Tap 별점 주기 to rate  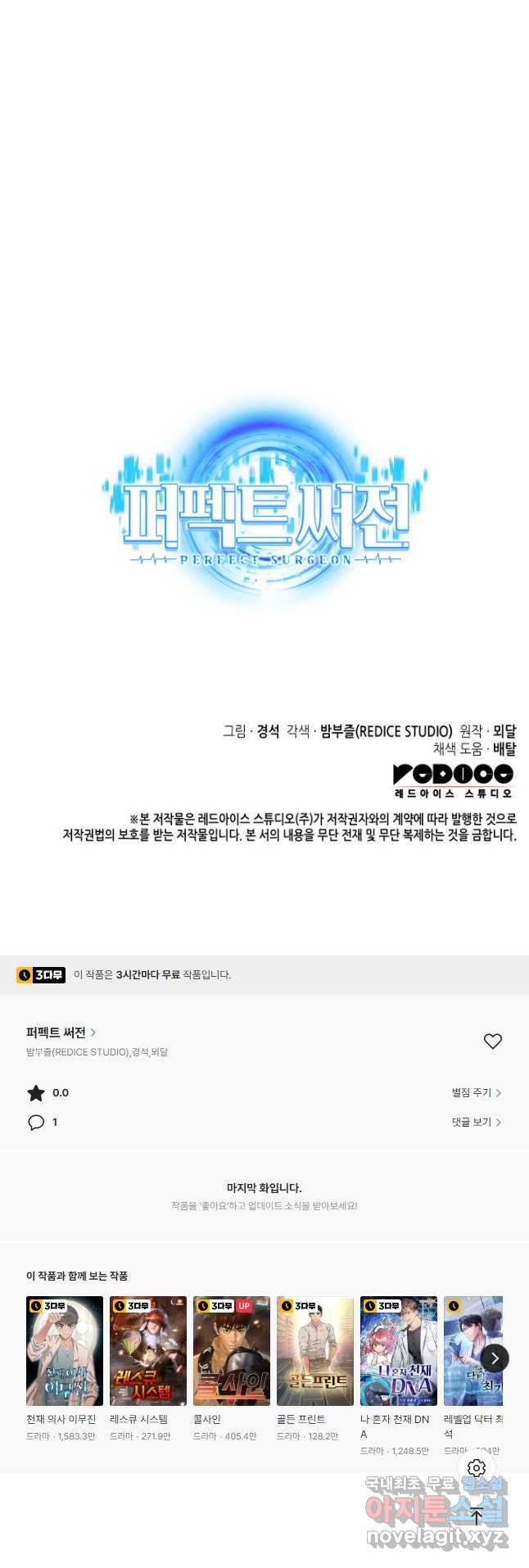(476, 1092)
